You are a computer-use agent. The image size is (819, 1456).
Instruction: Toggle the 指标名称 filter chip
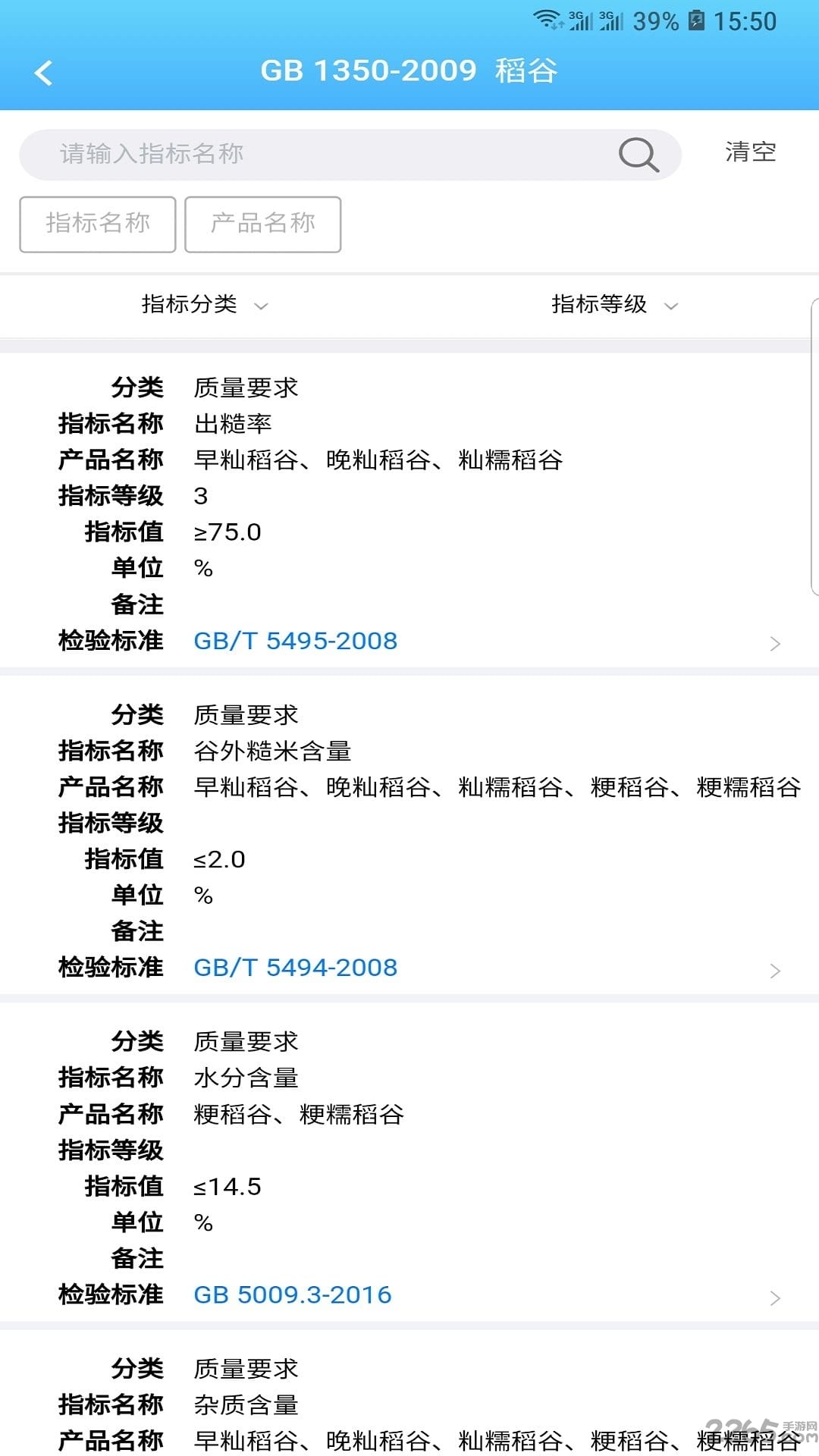[x=97, y=224]
